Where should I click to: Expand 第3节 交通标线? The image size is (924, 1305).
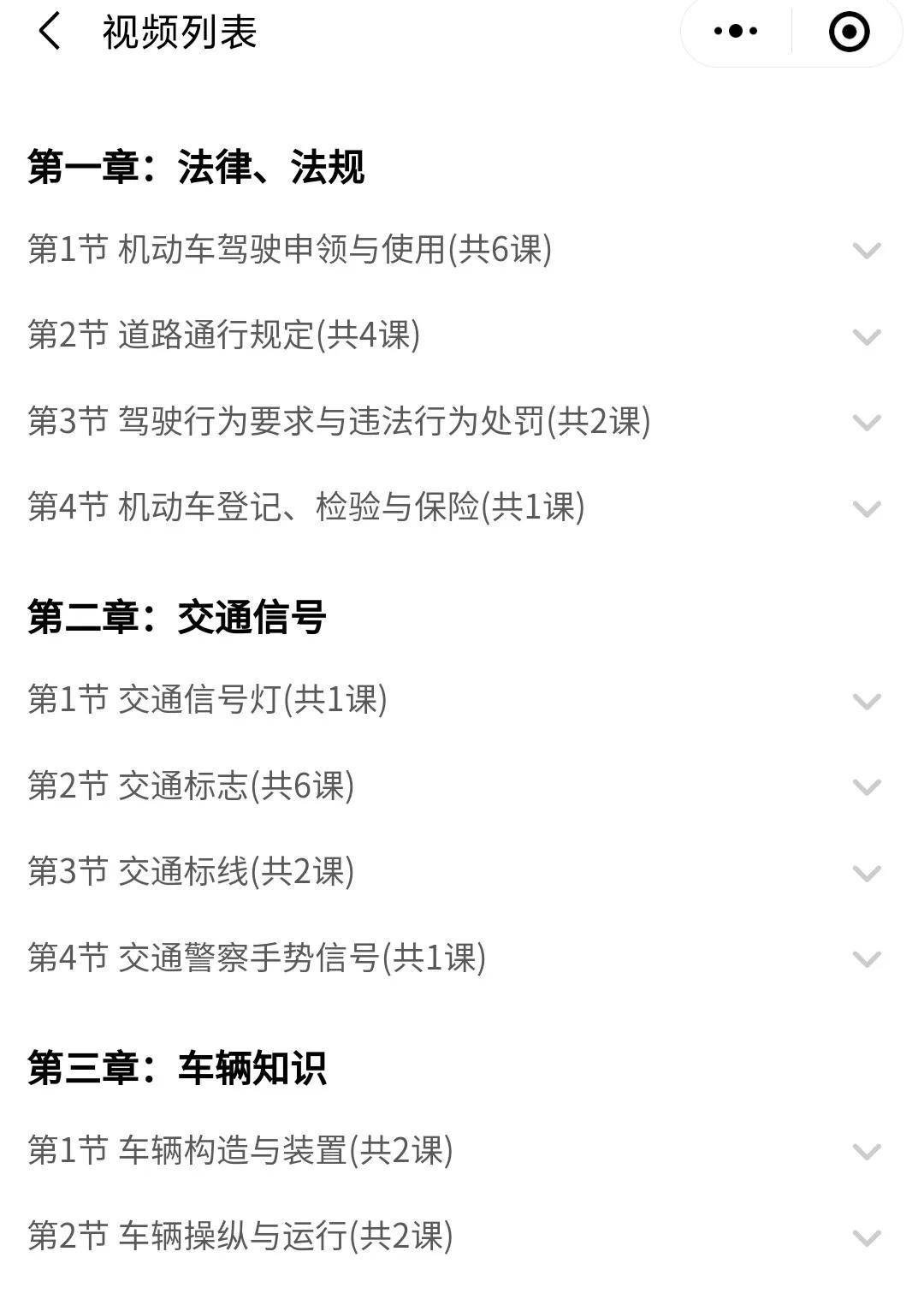pyautogui.click(x=867, y=873)
